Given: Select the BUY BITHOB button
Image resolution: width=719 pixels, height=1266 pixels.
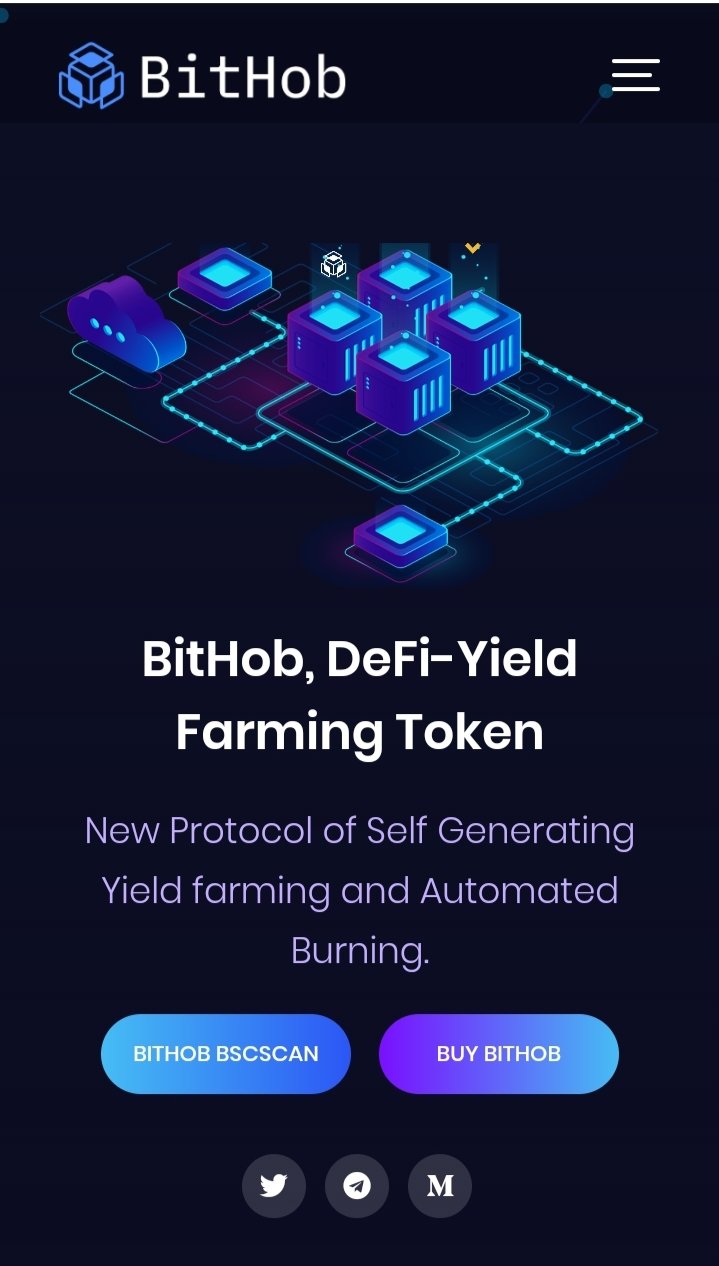Looking at the screenshot, I should click(499, 1054).
